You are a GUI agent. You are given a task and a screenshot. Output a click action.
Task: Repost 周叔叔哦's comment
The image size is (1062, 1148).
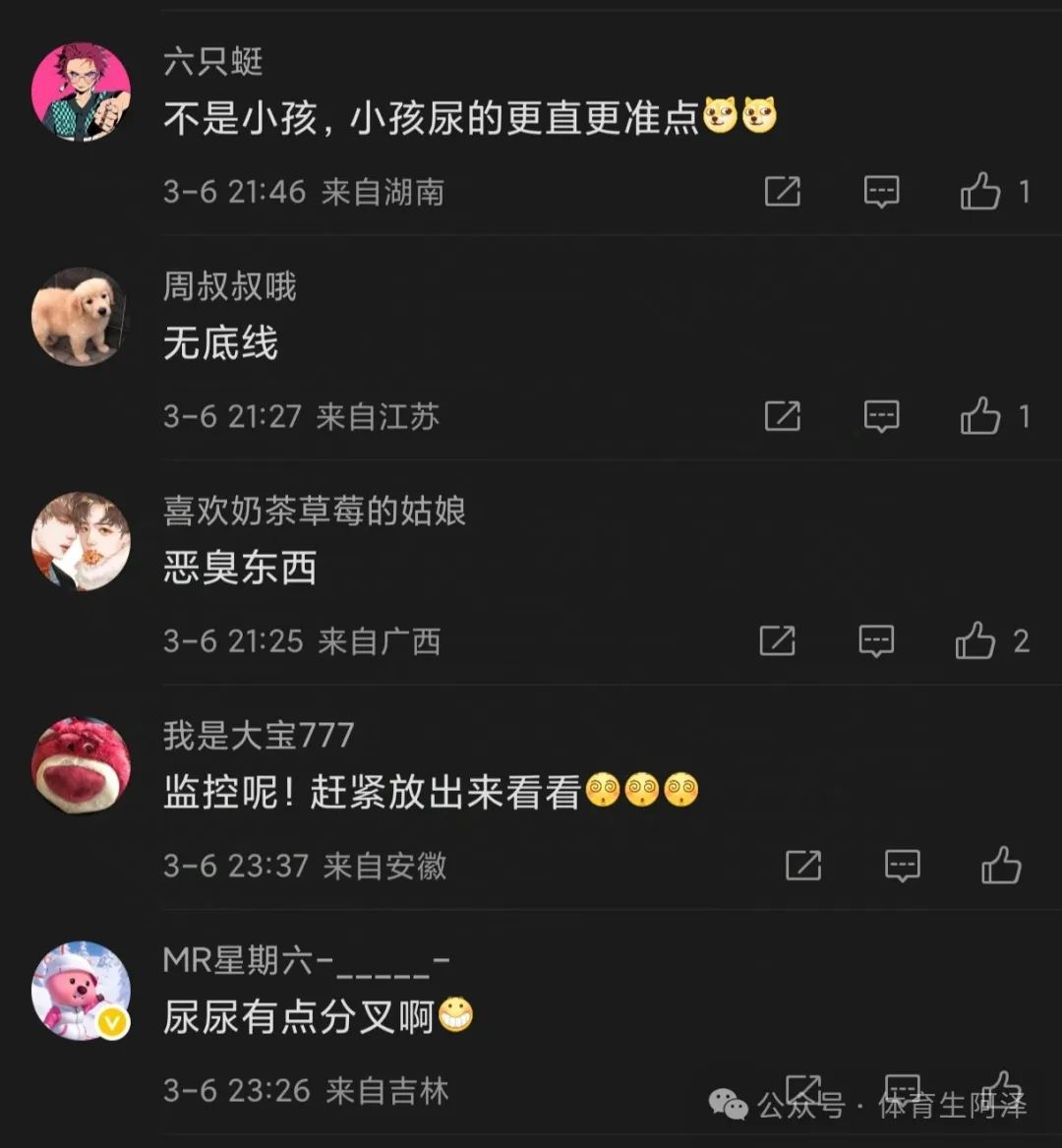point(783,417)
